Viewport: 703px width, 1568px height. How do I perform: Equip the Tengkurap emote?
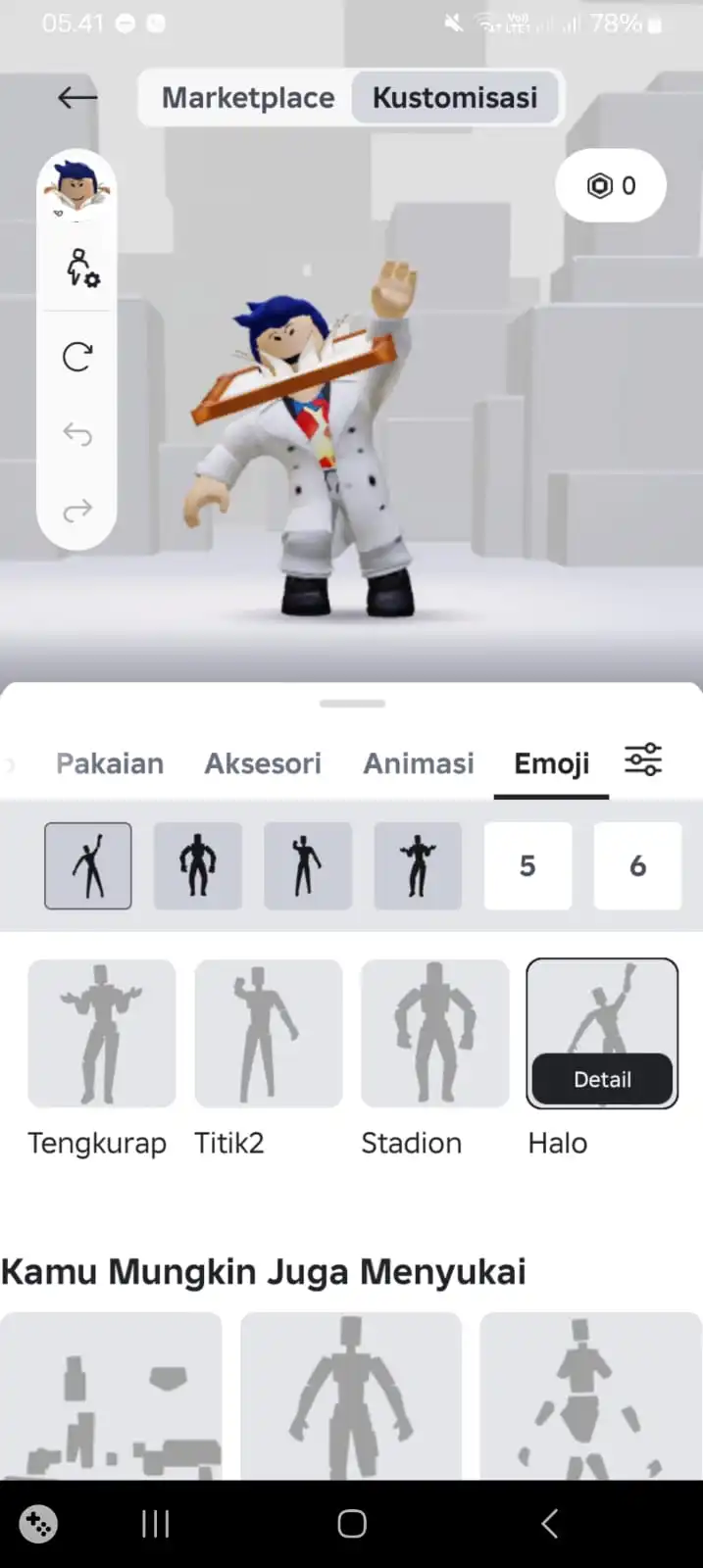tap(102, 1033)
